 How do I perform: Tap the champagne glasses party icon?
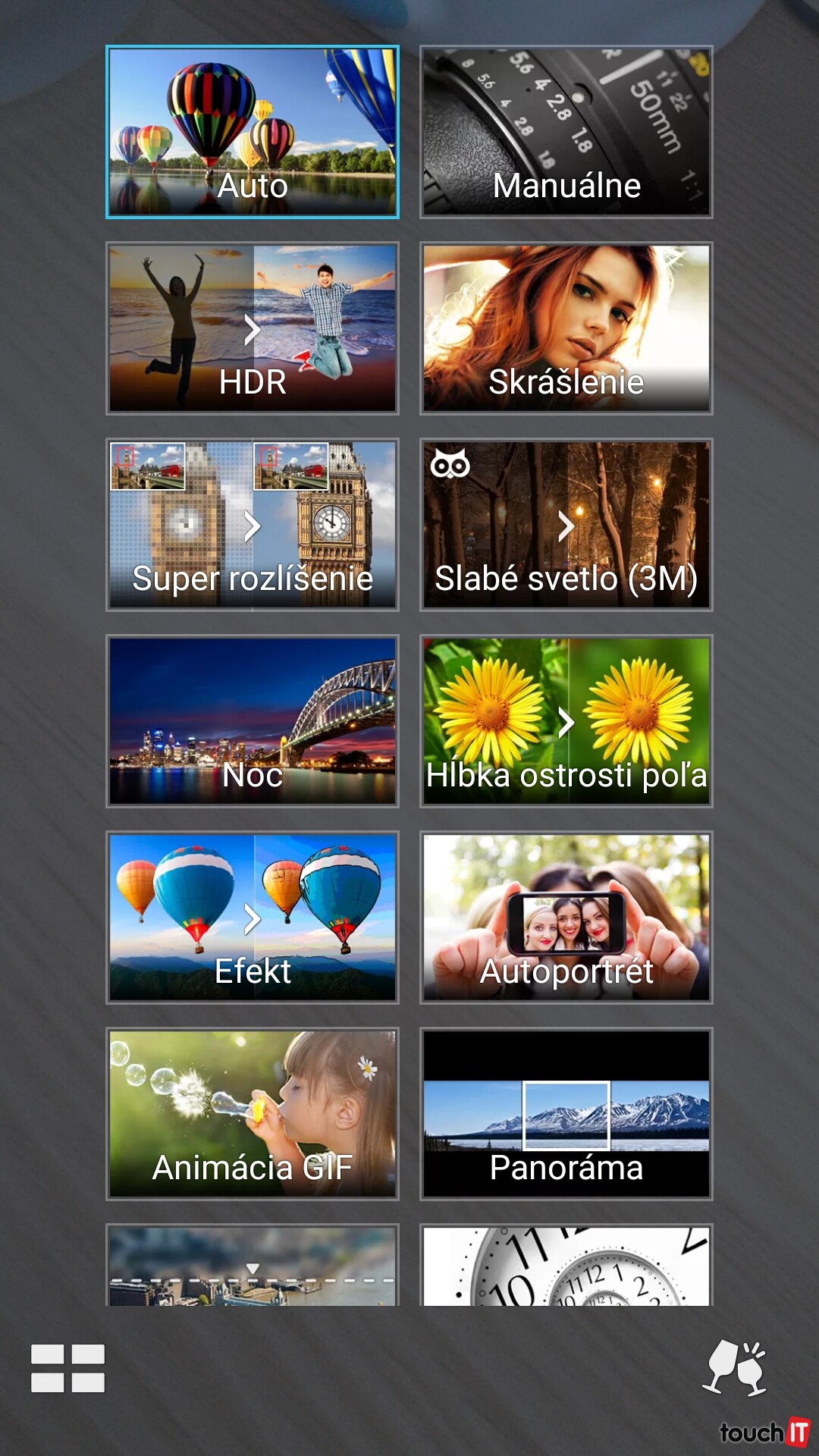tap(734, 1368)
